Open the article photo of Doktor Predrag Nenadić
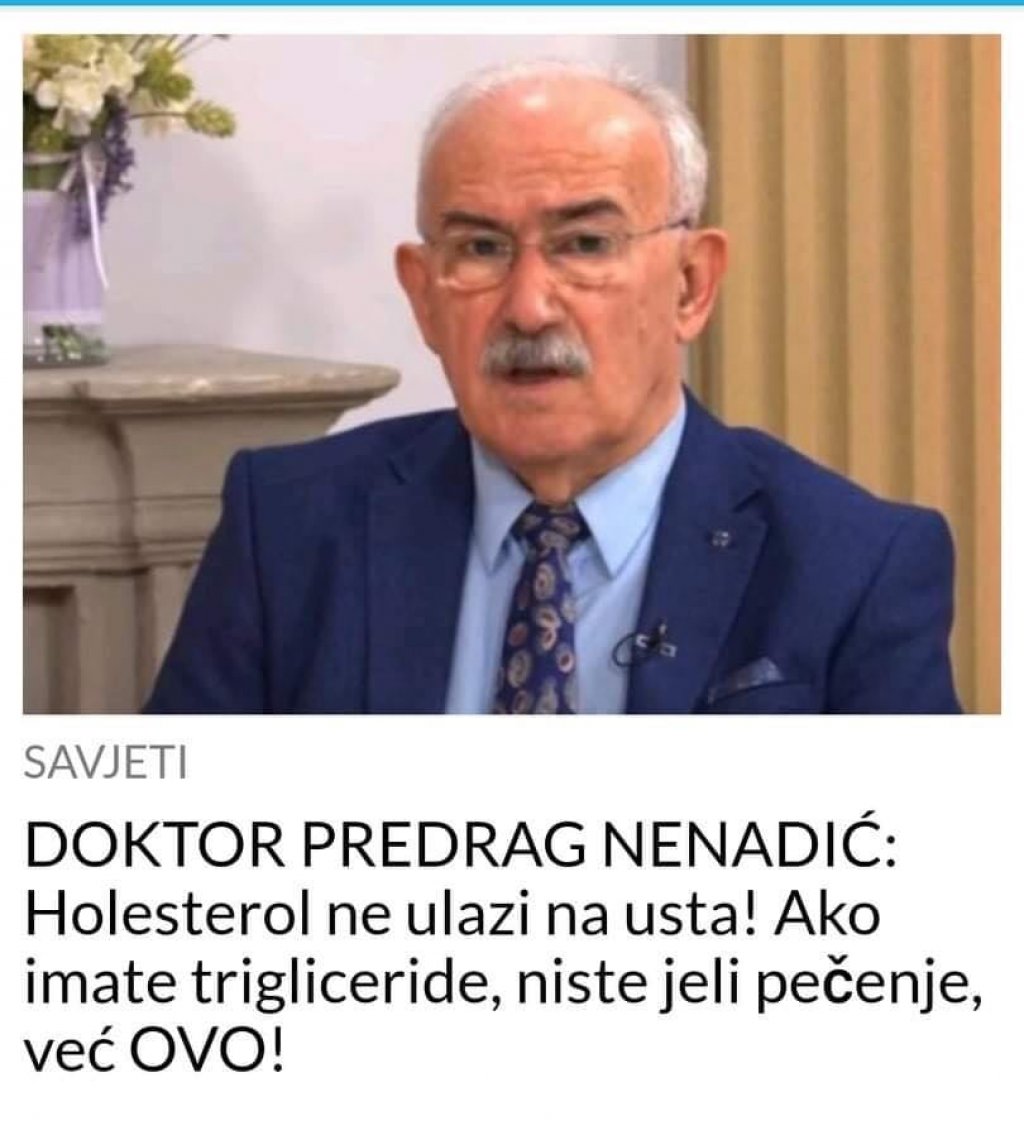Screen dimensions: 1024x1135 [511, 374]
